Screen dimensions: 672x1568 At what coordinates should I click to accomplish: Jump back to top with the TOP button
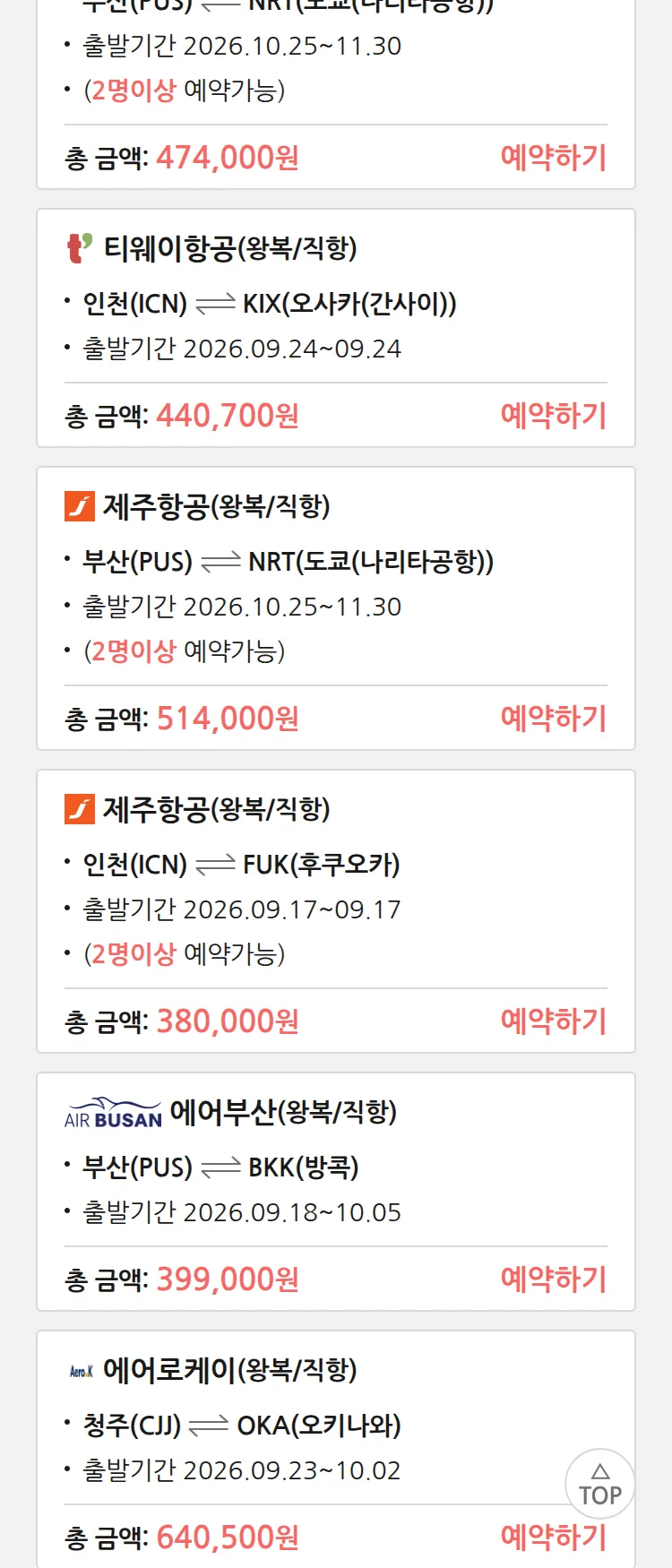600,1484
